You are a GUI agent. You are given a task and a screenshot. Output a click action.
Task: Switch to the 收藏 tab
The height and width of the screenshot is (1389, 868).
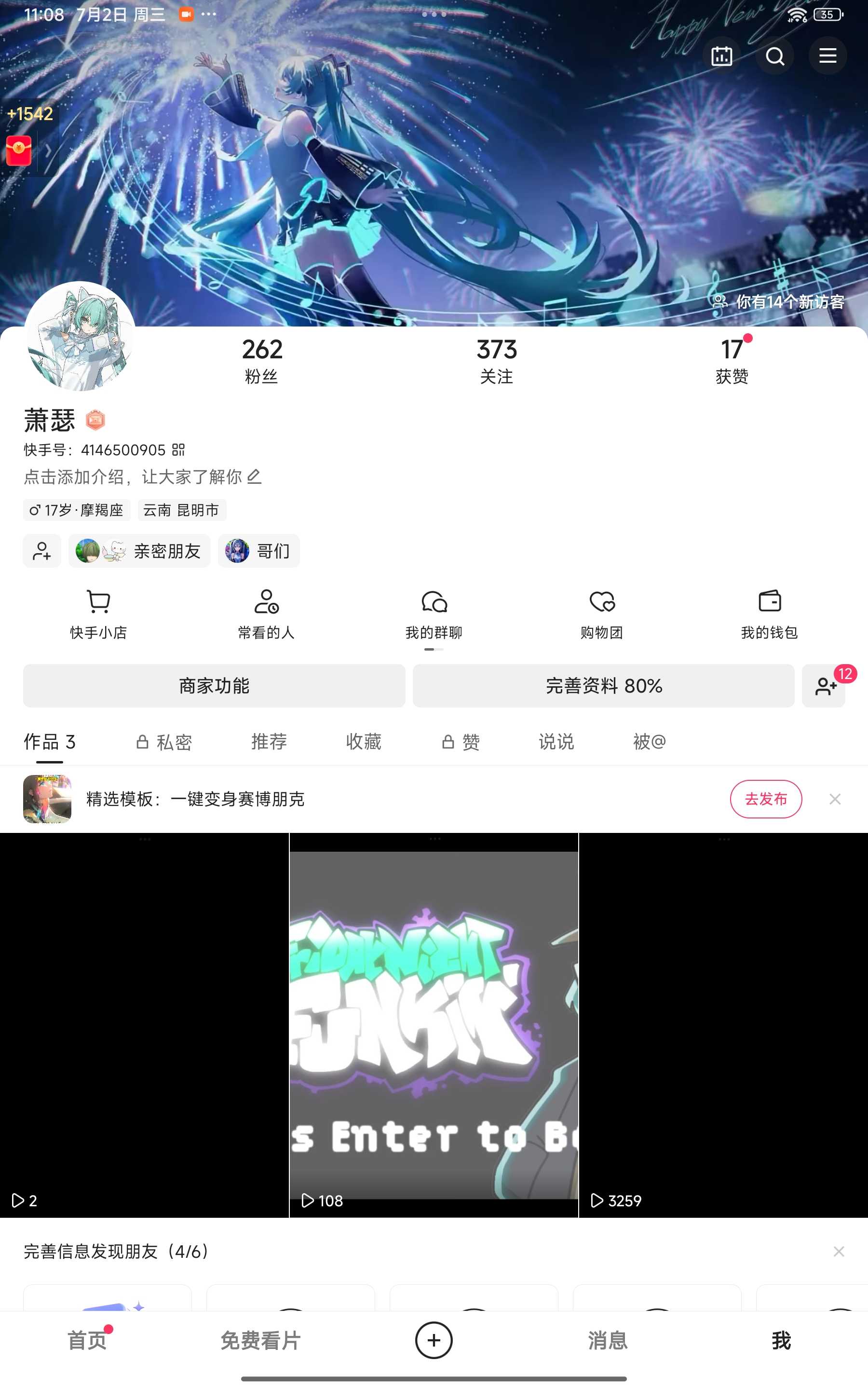pos(364,742)
